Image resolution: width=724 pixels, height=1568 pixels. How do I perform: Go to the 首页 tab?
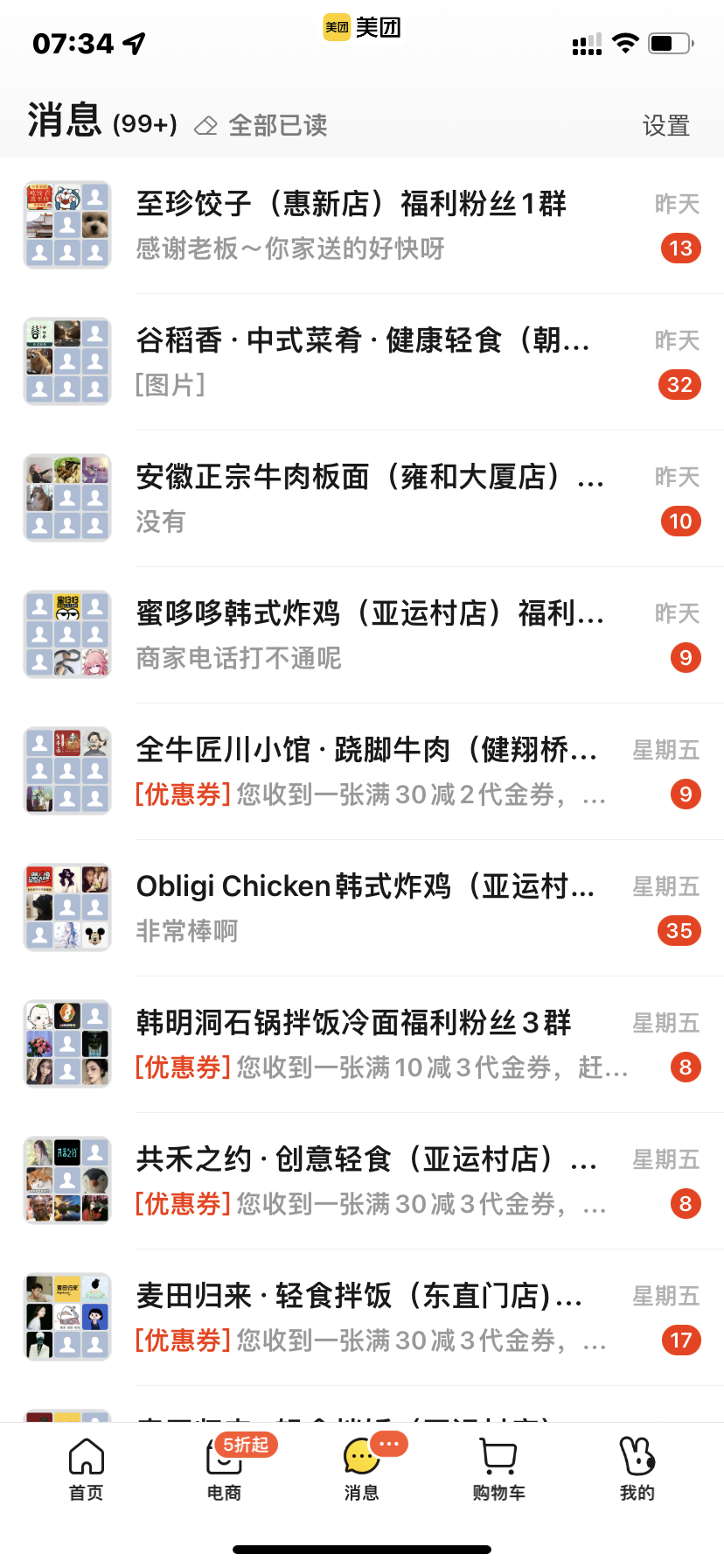coord(87,1469)
